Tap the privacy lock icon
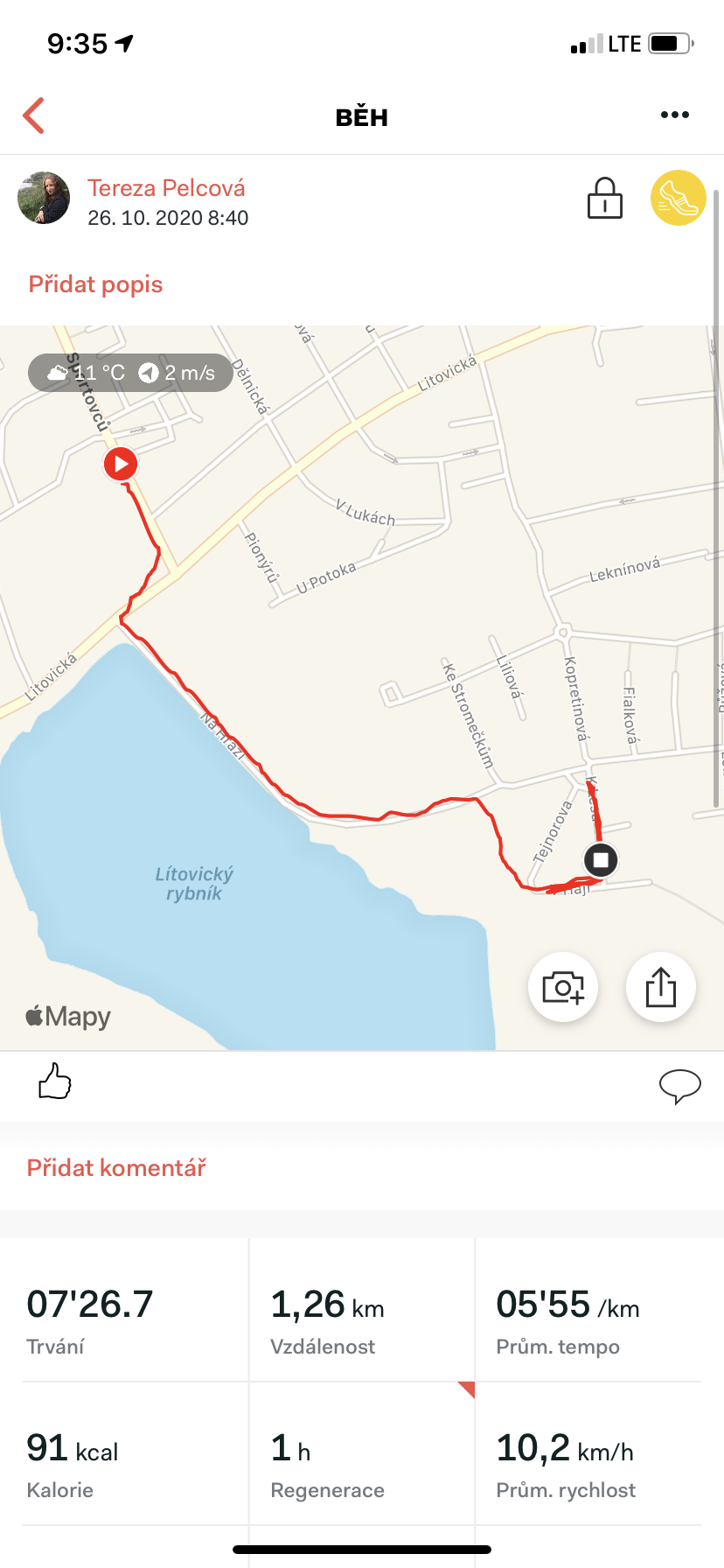 click(604, 198)
